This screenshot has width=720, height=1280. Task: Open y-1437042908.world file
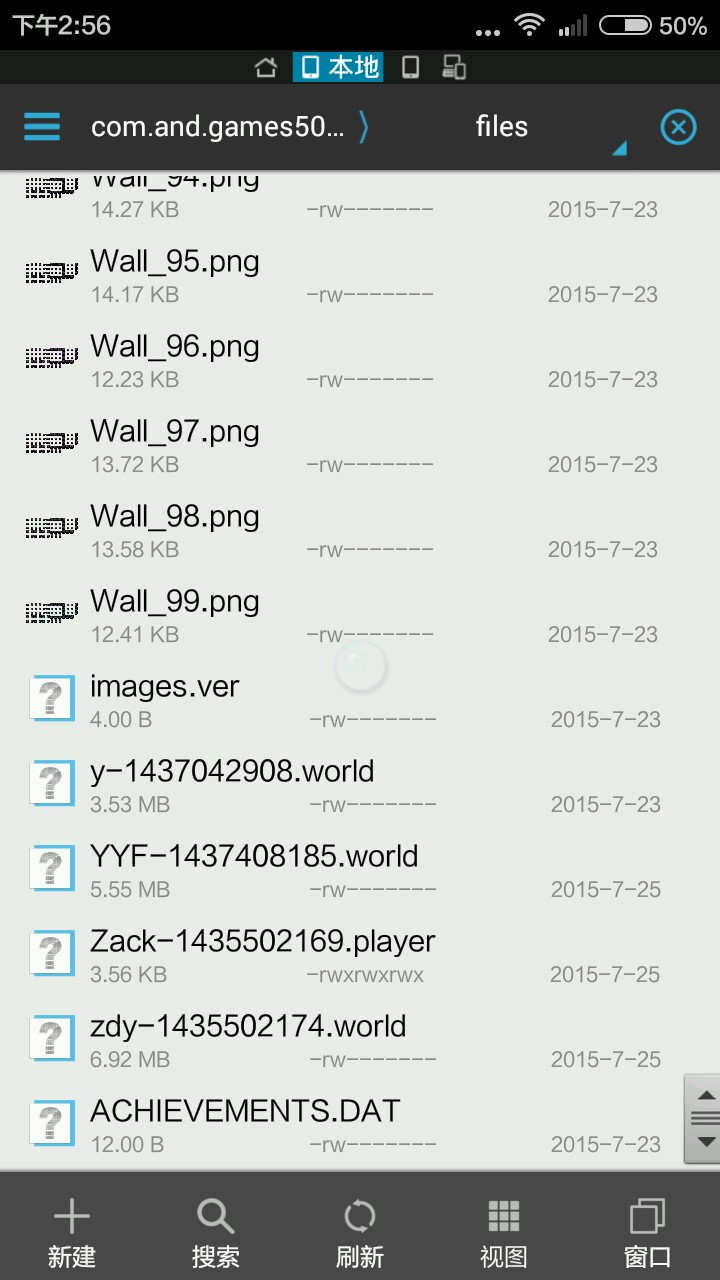tap(232, 772)
